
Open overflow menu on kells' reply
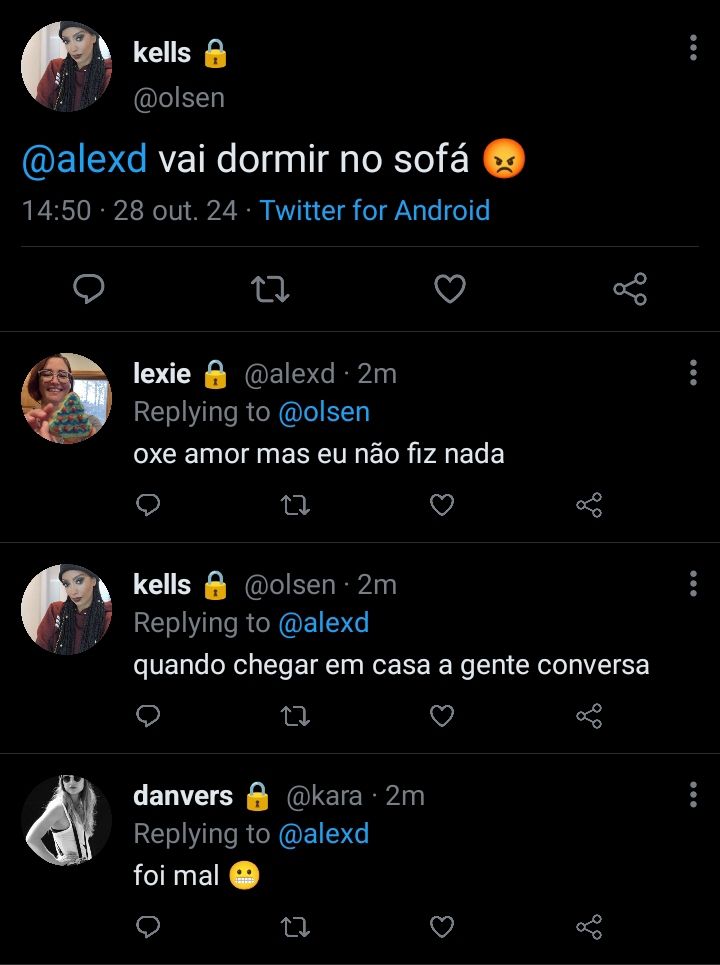(693, 584)
